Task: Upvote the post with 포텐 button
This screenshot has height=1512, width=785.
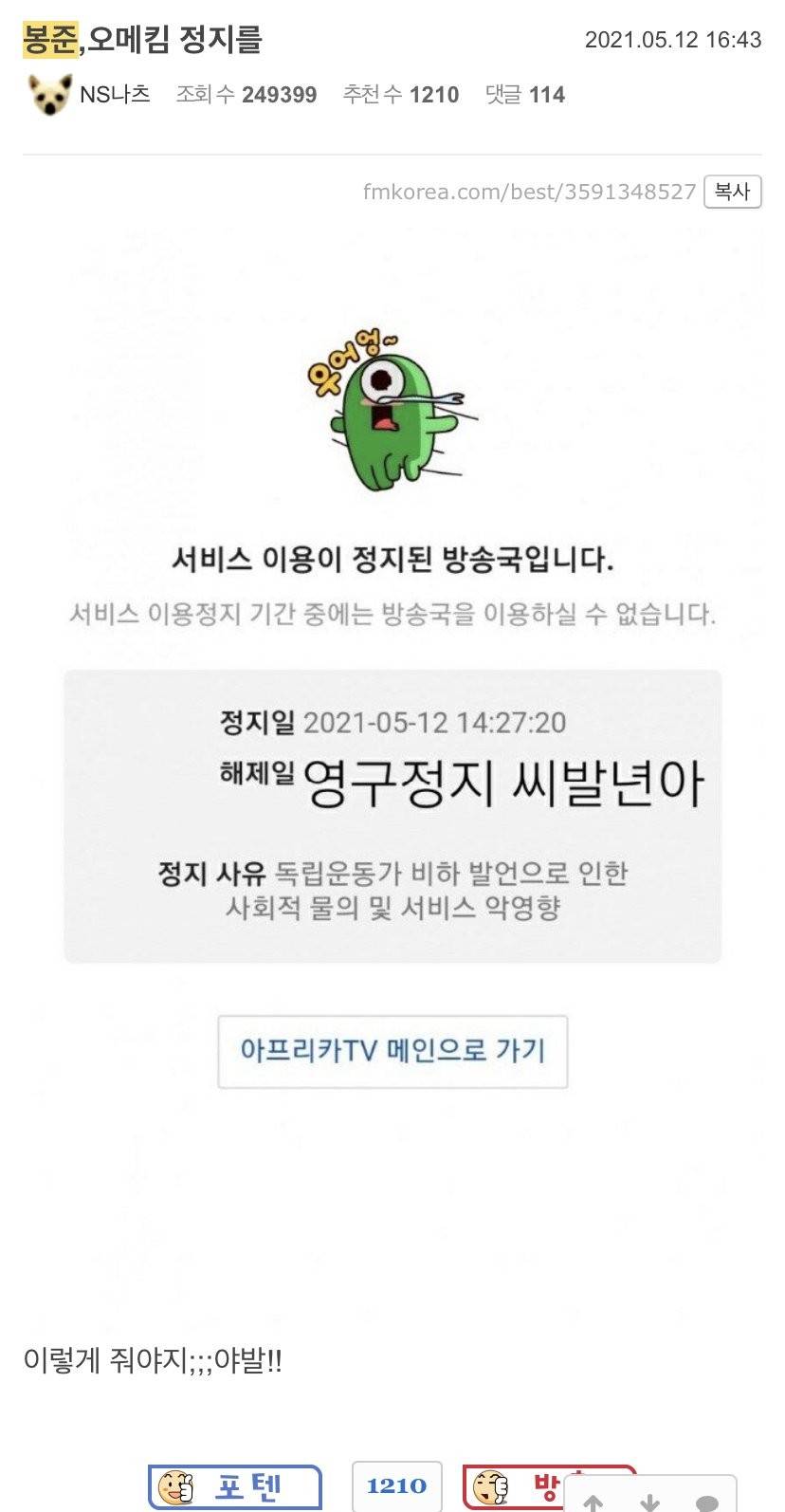Action: tap(235, 1485)
